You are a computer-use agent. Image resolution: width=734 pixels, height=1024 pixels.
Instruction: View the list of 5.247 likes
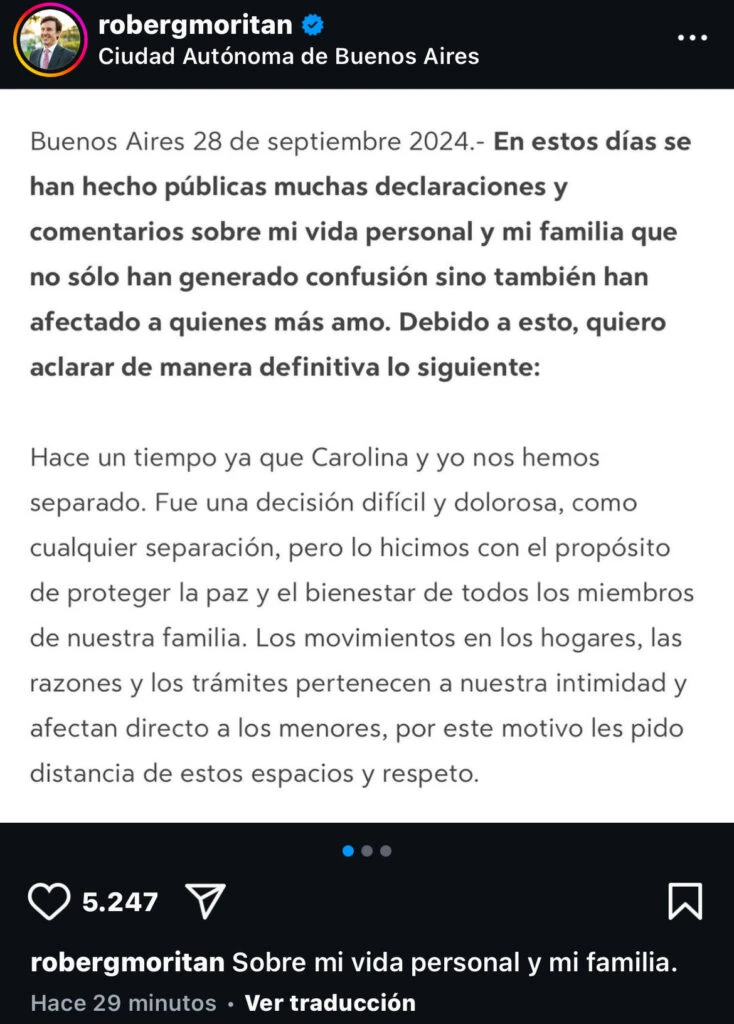tap(120, 902)
